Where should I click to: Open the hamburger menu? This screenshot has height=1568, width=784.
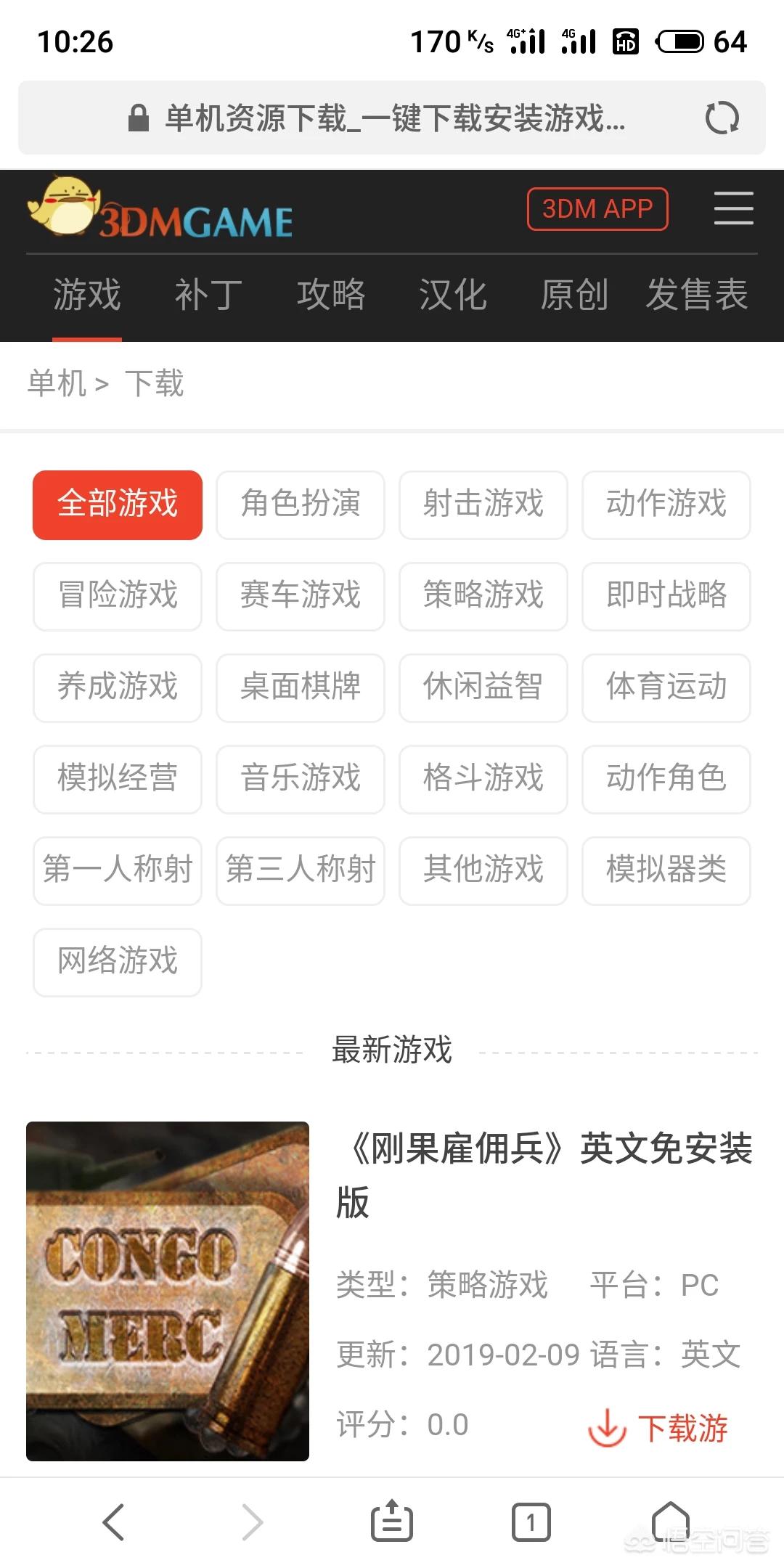tap(733, 208)
